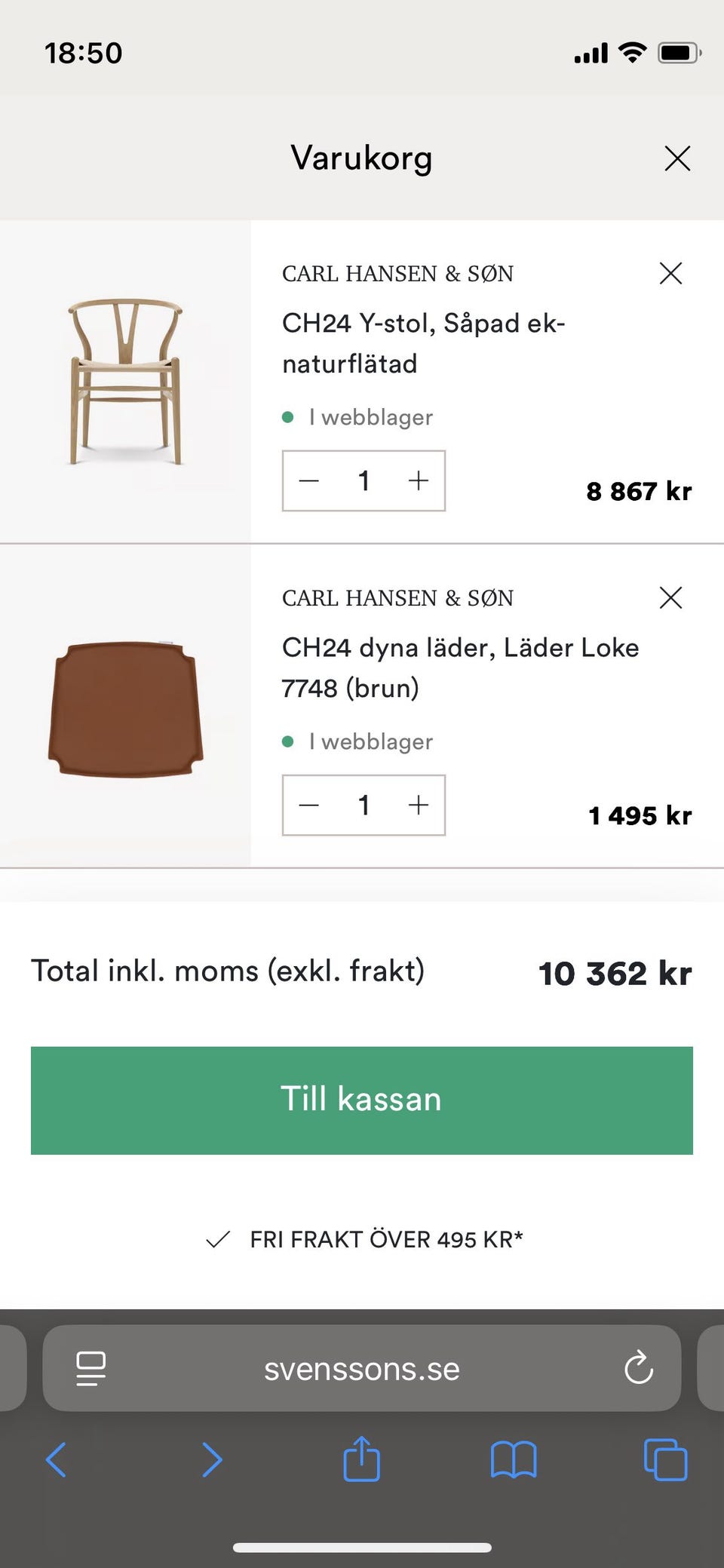The height and width of the screenshot is (1568, 724).
Task: Increase quantity of the leather cushion
Action: (x=419, y=805)
